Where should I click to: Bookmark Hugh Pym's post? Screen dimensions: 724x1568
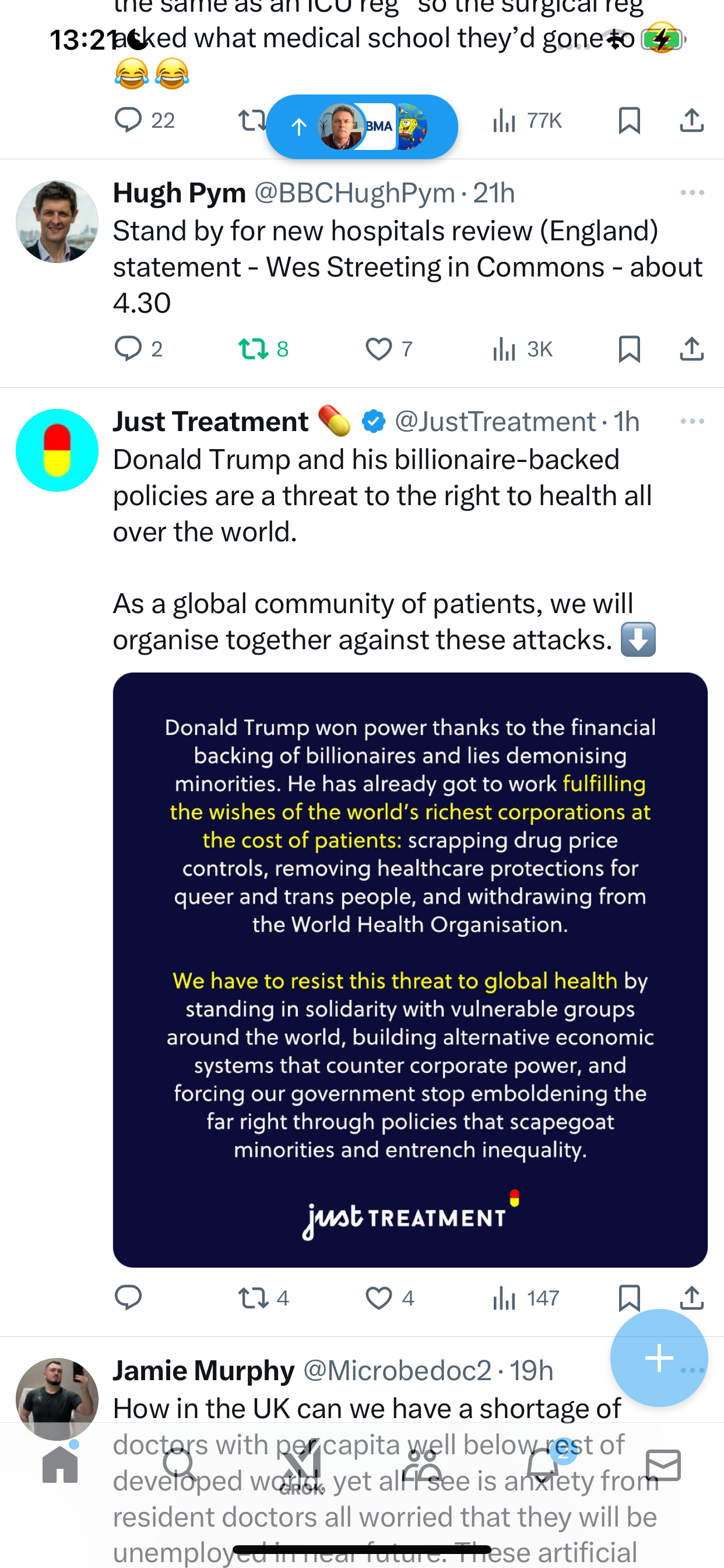(629, 349)
